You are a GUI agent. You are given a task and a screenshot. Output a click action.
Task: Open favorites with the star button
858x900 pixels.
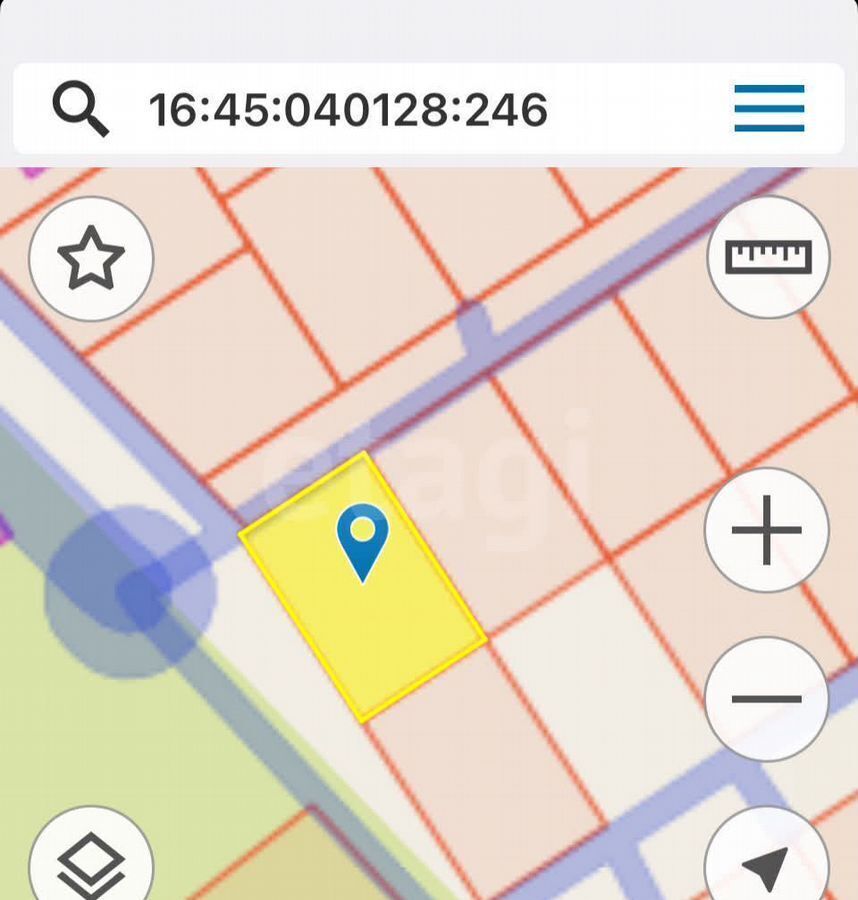[91, 259]
